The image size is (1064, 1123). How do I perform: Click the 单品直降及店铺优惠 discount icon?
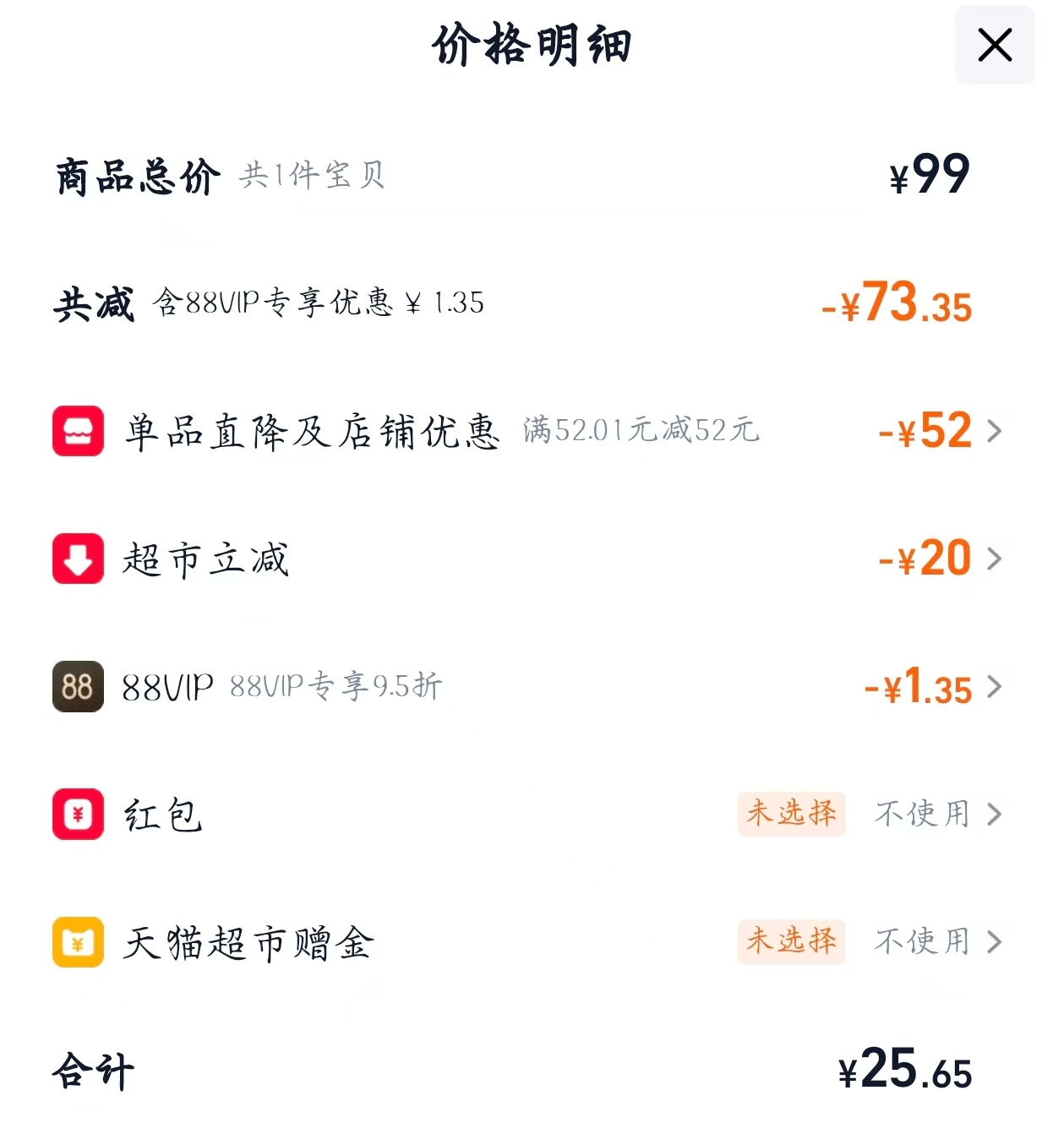click(x=78, y=432)
